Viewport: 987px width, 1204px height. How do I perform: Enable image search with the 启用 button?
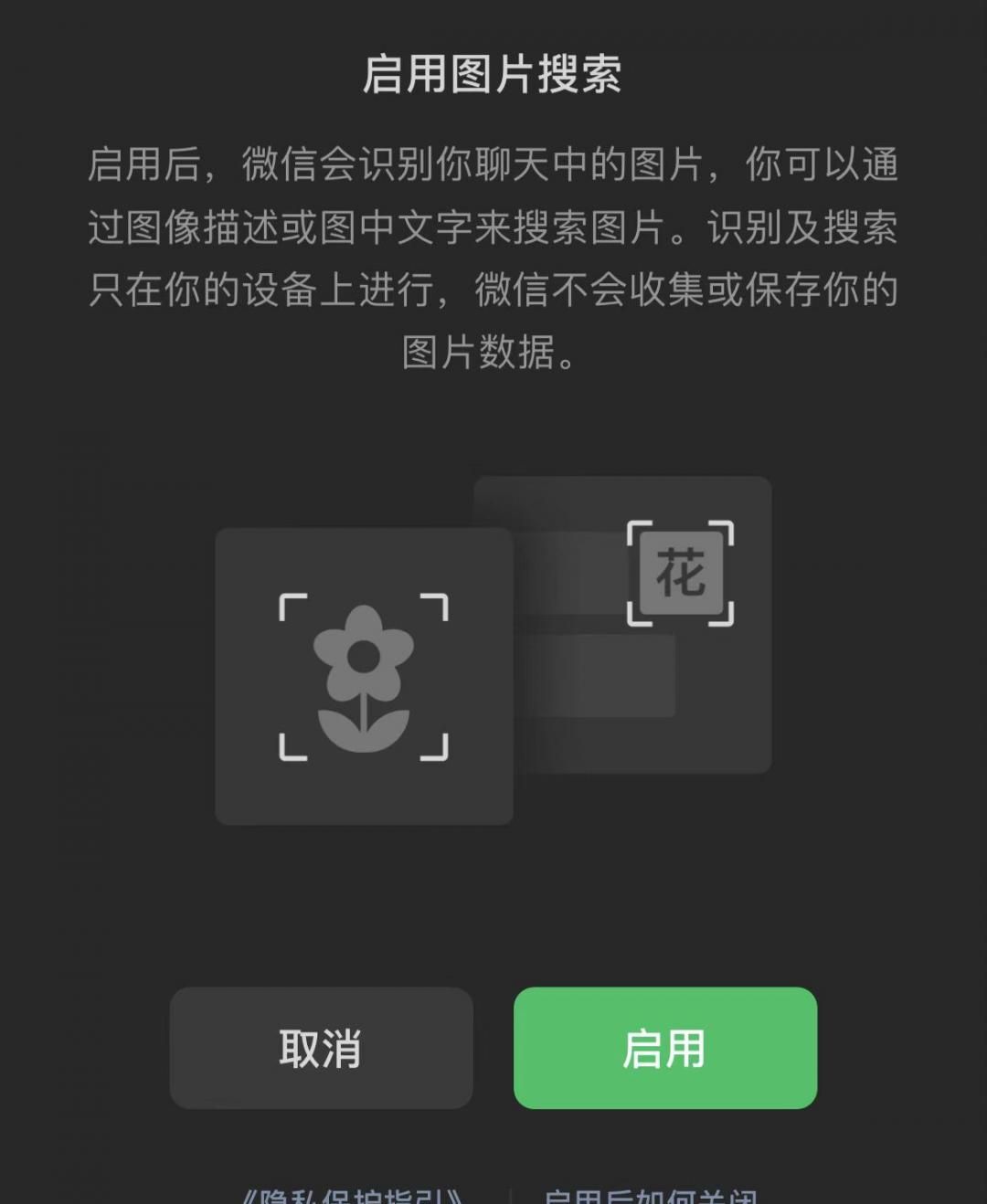pyautogui.click(x=664, y=1048)
